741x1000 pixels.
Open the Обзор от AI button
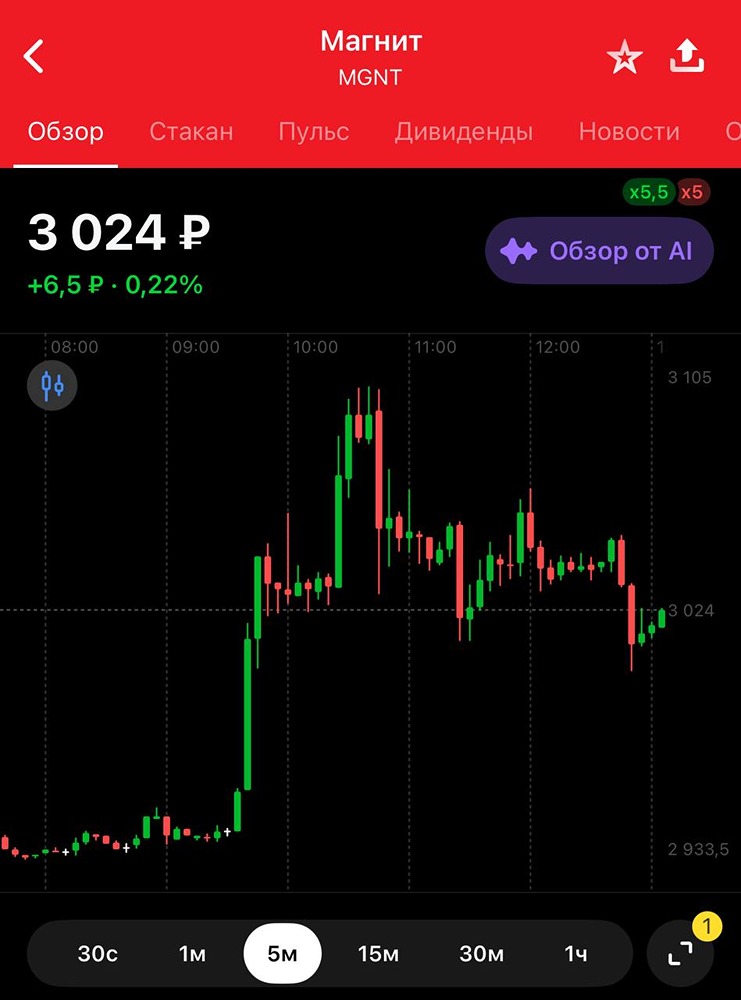[x=599, y=251]
